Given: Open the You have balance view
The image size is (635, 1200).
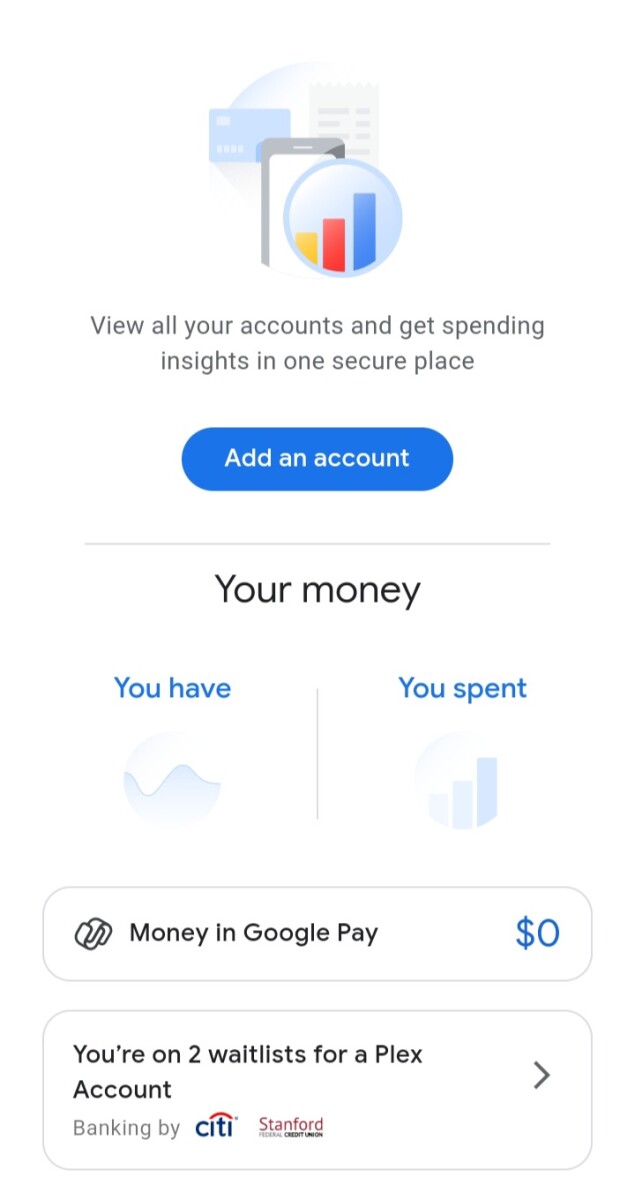Looking at the screenshot, I should (x=172, y=750).
